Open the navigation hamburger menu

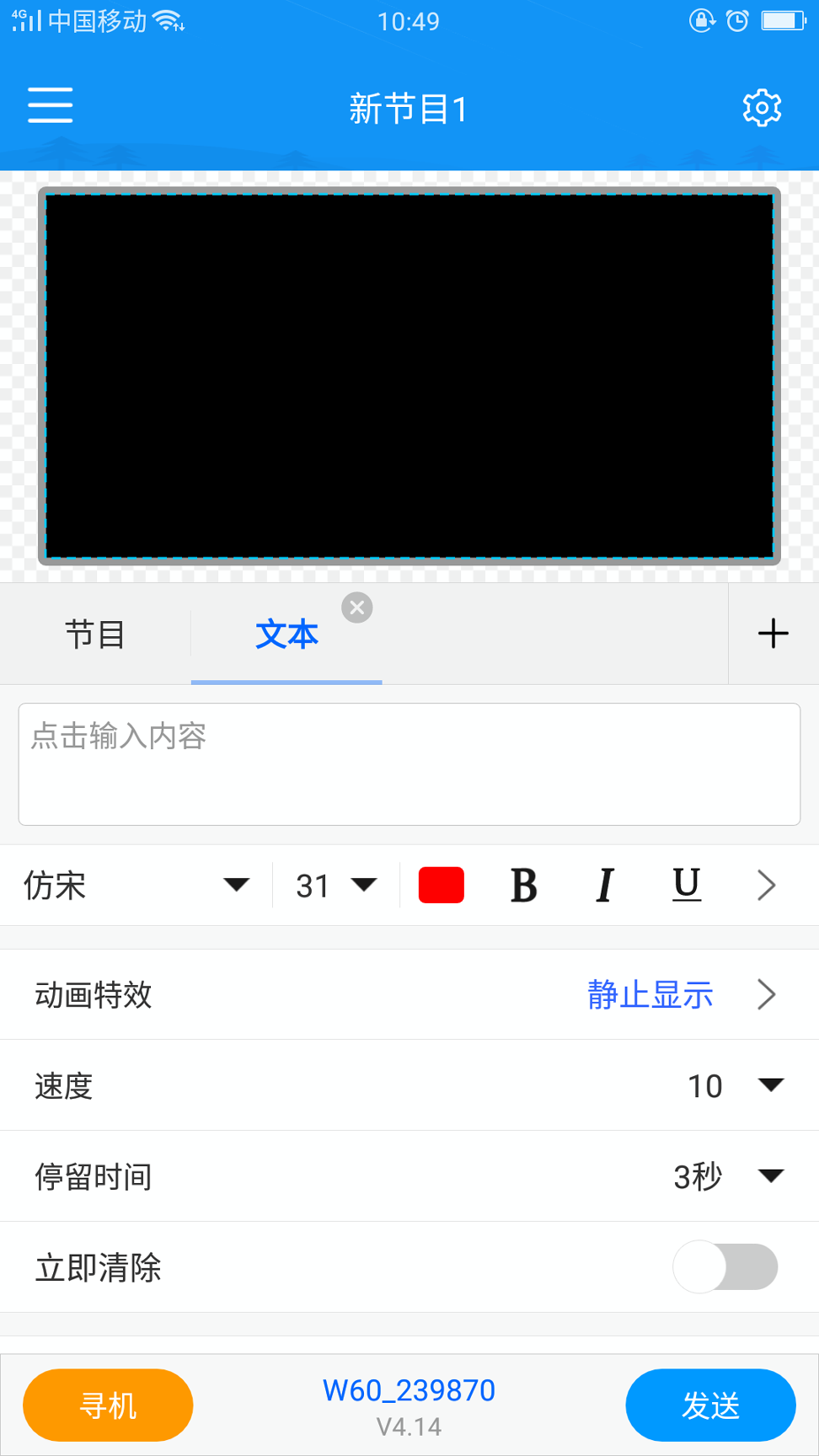coord(50,106)
